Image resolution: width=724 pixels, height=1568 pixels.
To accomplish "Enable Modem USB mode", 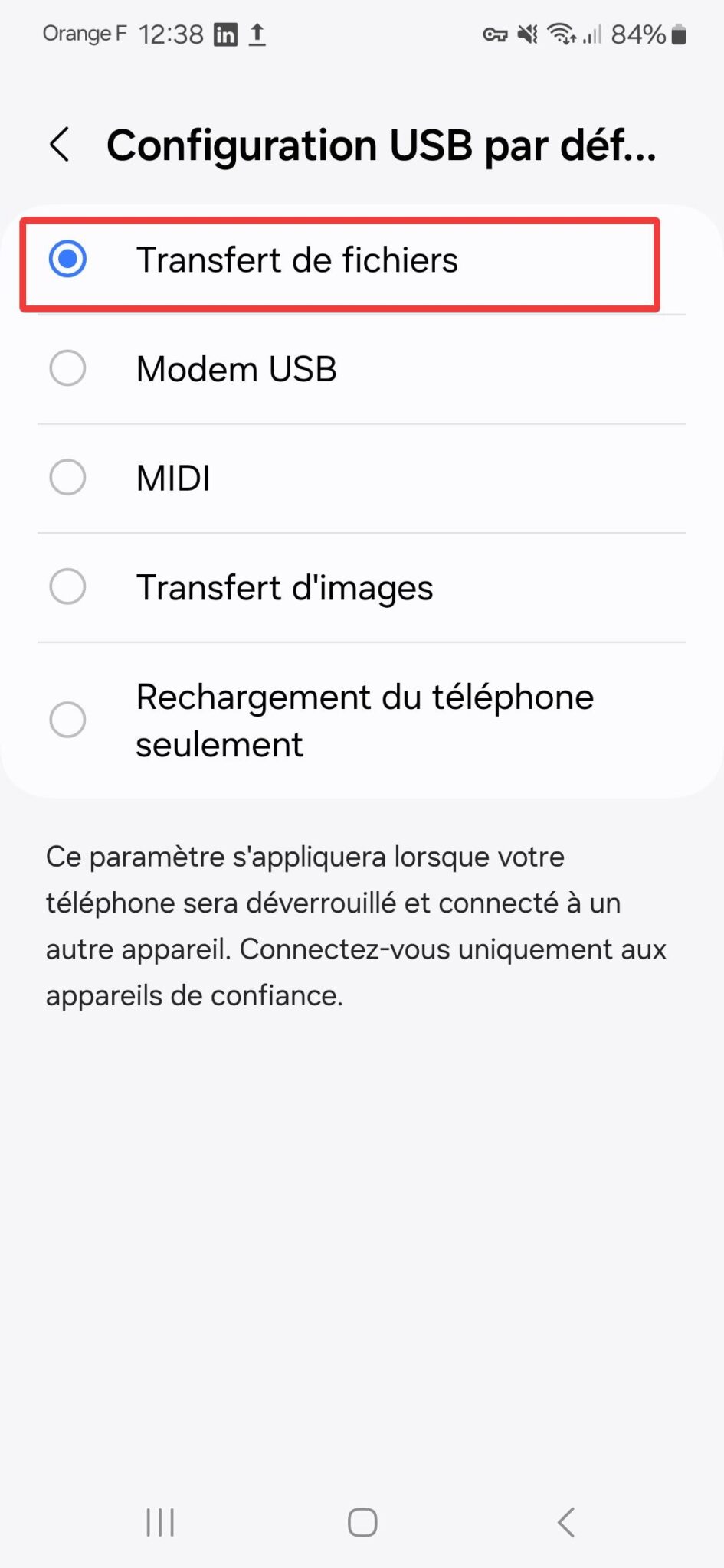I will 68,369.
